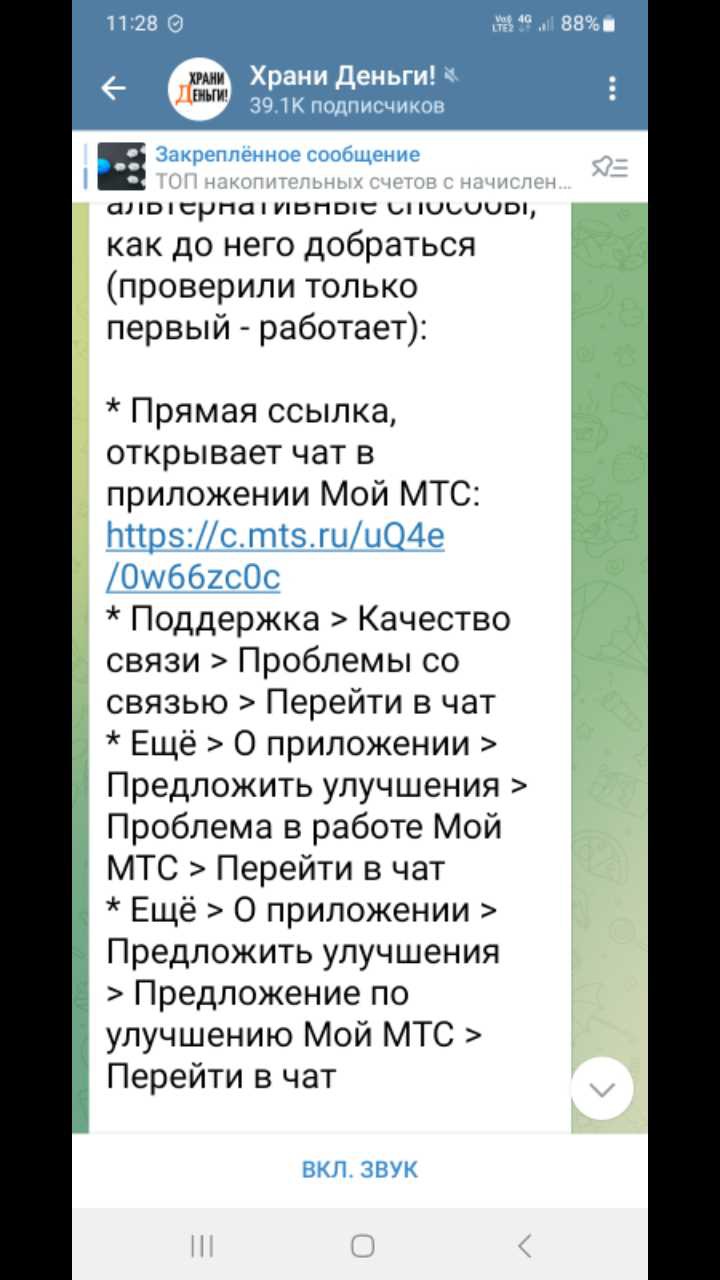Go to the system home screen

click(362, 1245)
